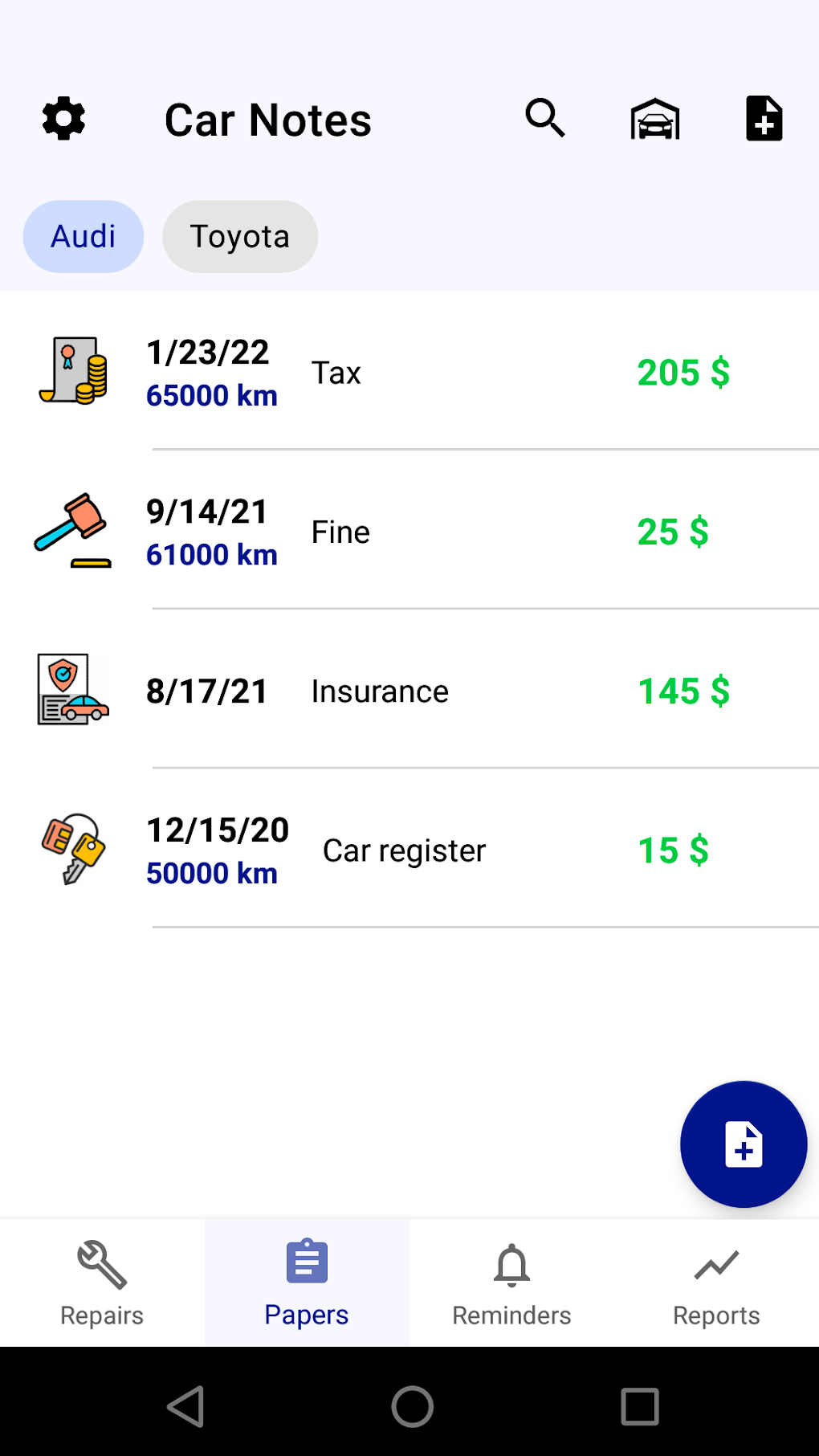Select the Audi car filter chip
Image resolution: width=819 pixels, height=1456 pixels.
(83, 236)
